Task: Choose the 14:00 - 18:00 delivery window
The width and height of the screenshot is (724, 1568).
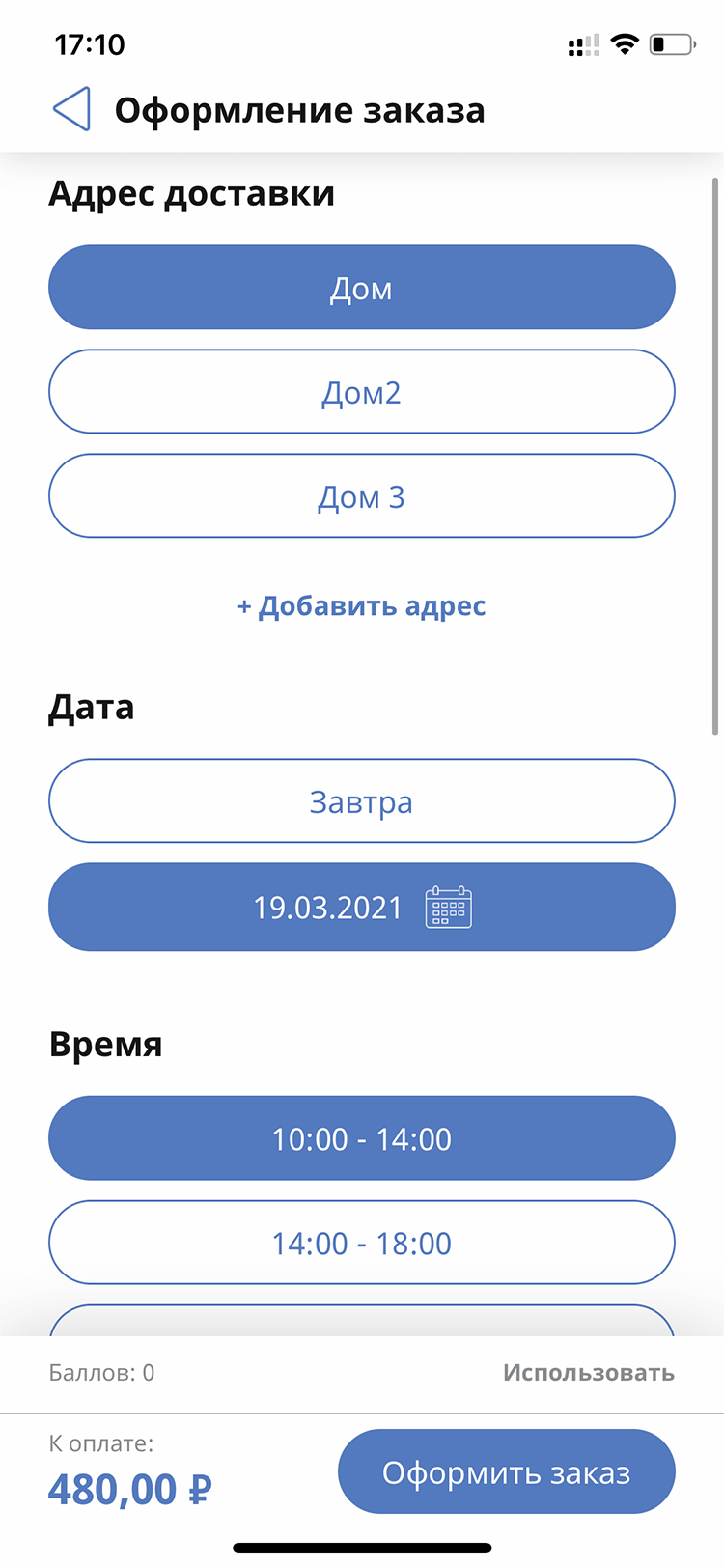Action: point(361,1244)
